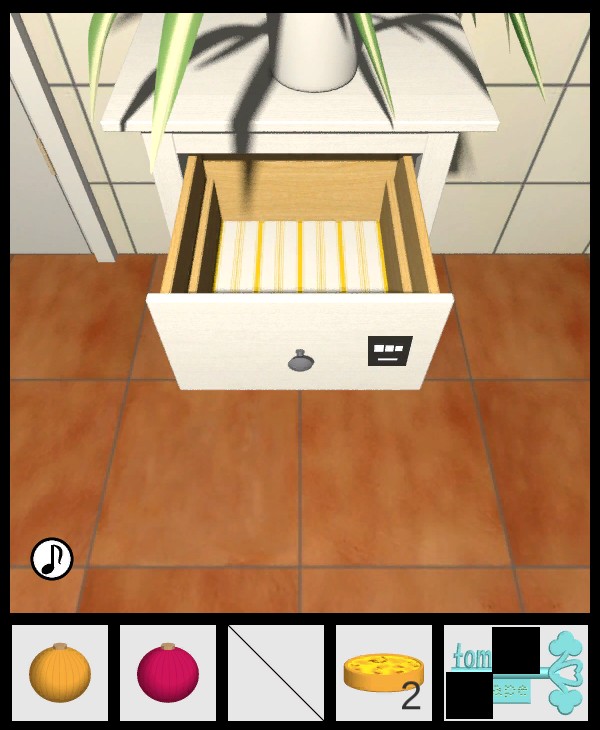Viewport: 600px width, 730px height.
Task: Inspect the black label on the drawer
Action: [390, 350]
